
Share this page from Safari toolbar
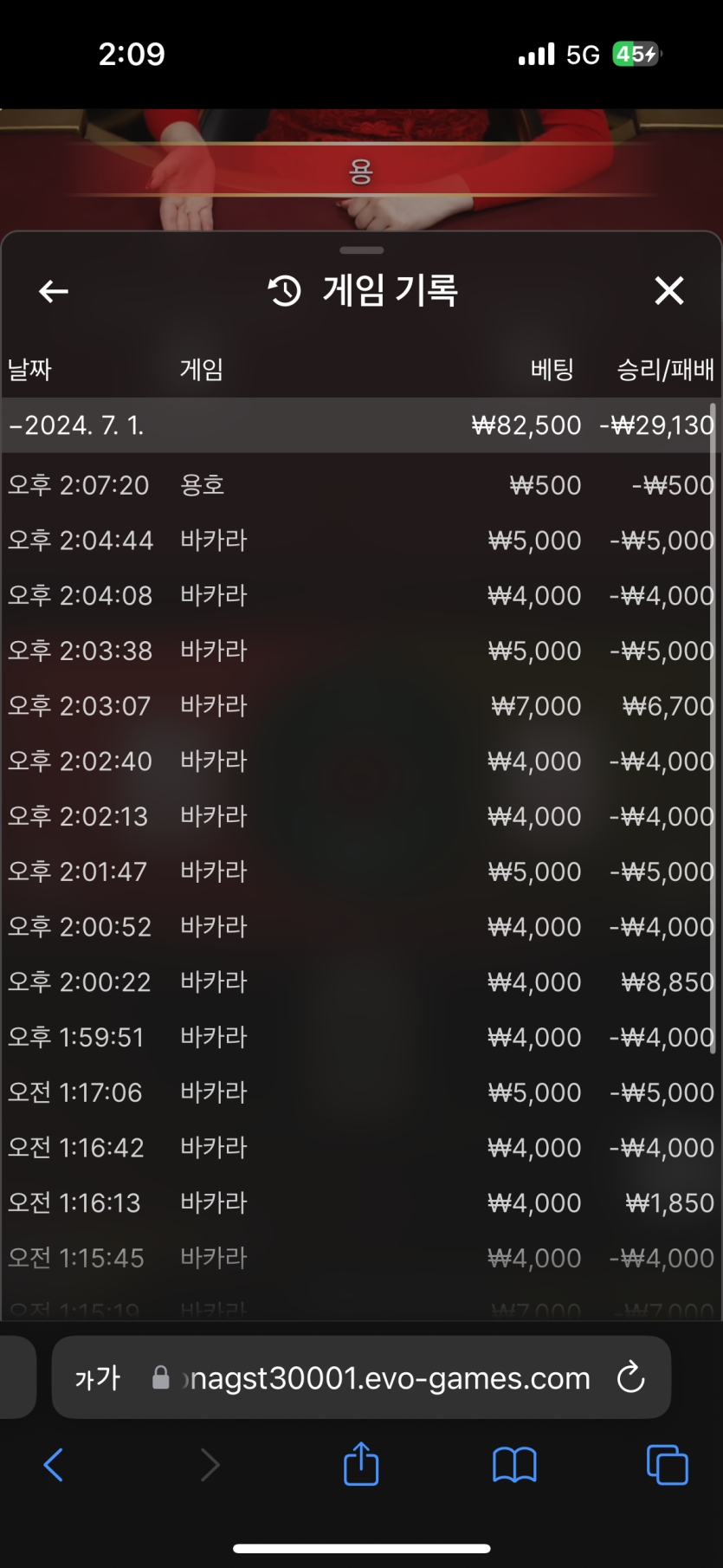pos(361,1465)
